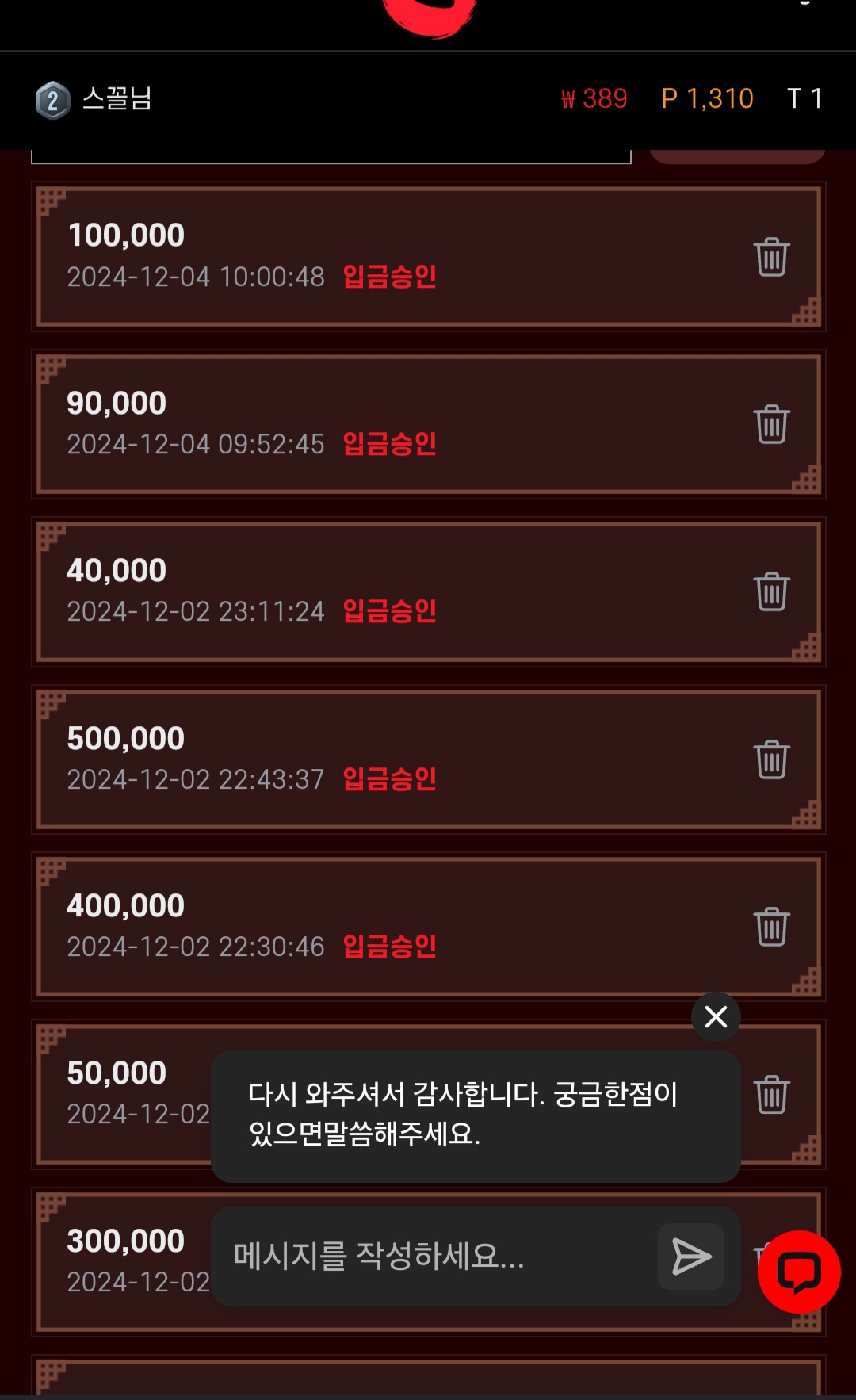Delete the 500,000 deposit record
The image size is (856, 1400).
pos(771,759)
